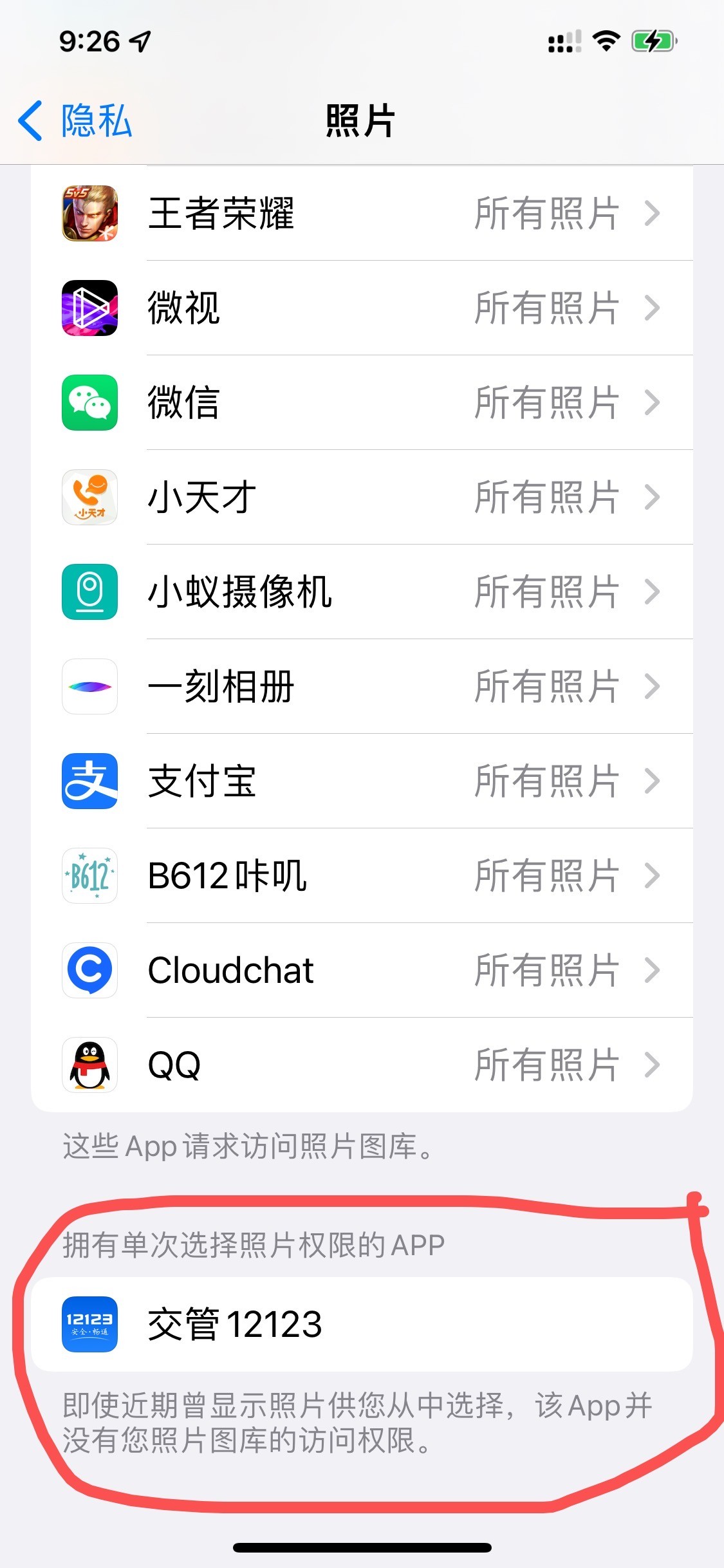Open 小蚁摄像机 photo access settings
The width and height of the screenshot is (724, 1568).
[362, 592]
